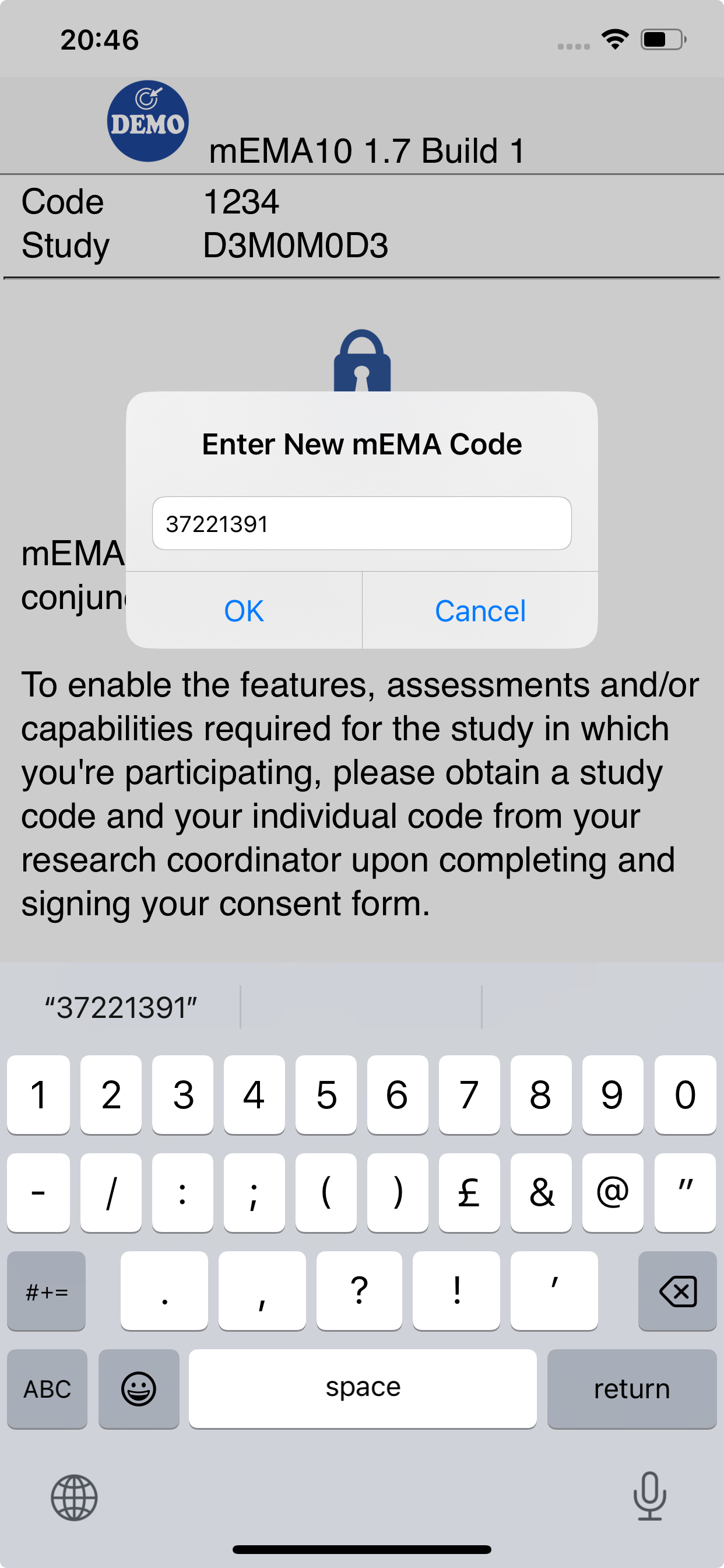Switch keyboard language with the globe icon
The image size is (724, 1568).
[74, 1497]
